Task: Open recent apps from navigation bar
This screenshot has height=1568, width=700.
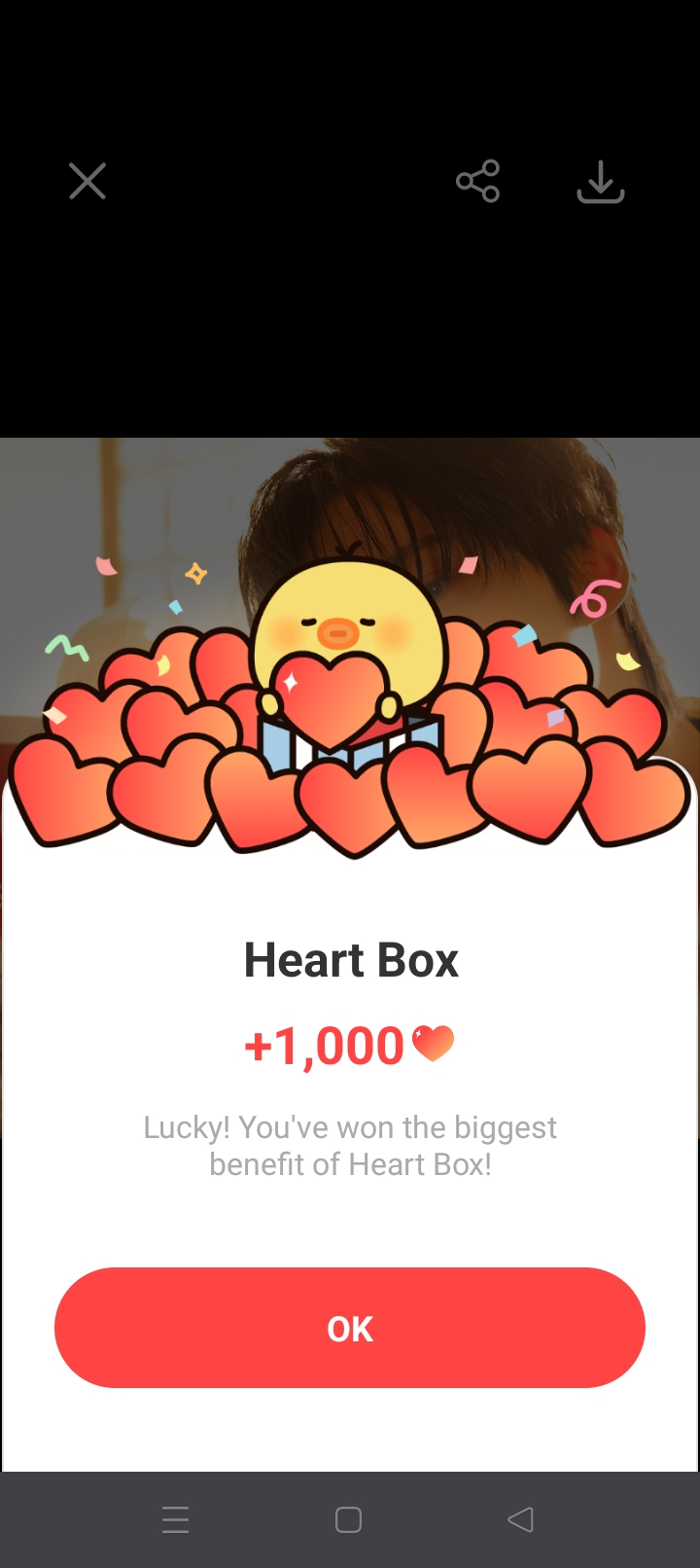Action: click(176, 1519)
